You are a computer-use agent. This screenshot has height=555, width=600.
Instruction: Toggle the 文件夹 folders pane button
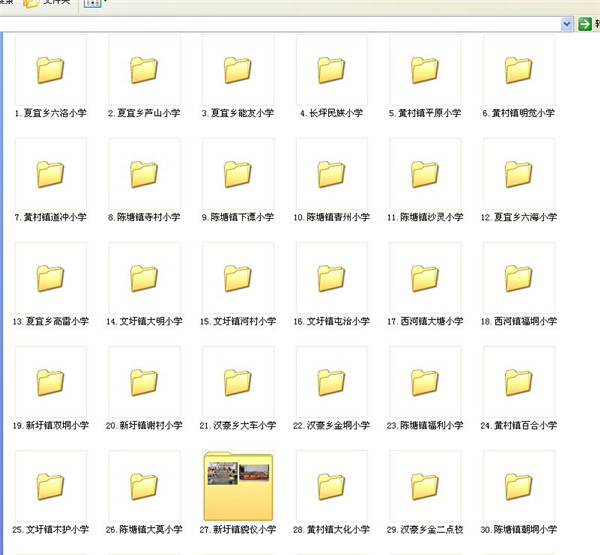(48, 4)
